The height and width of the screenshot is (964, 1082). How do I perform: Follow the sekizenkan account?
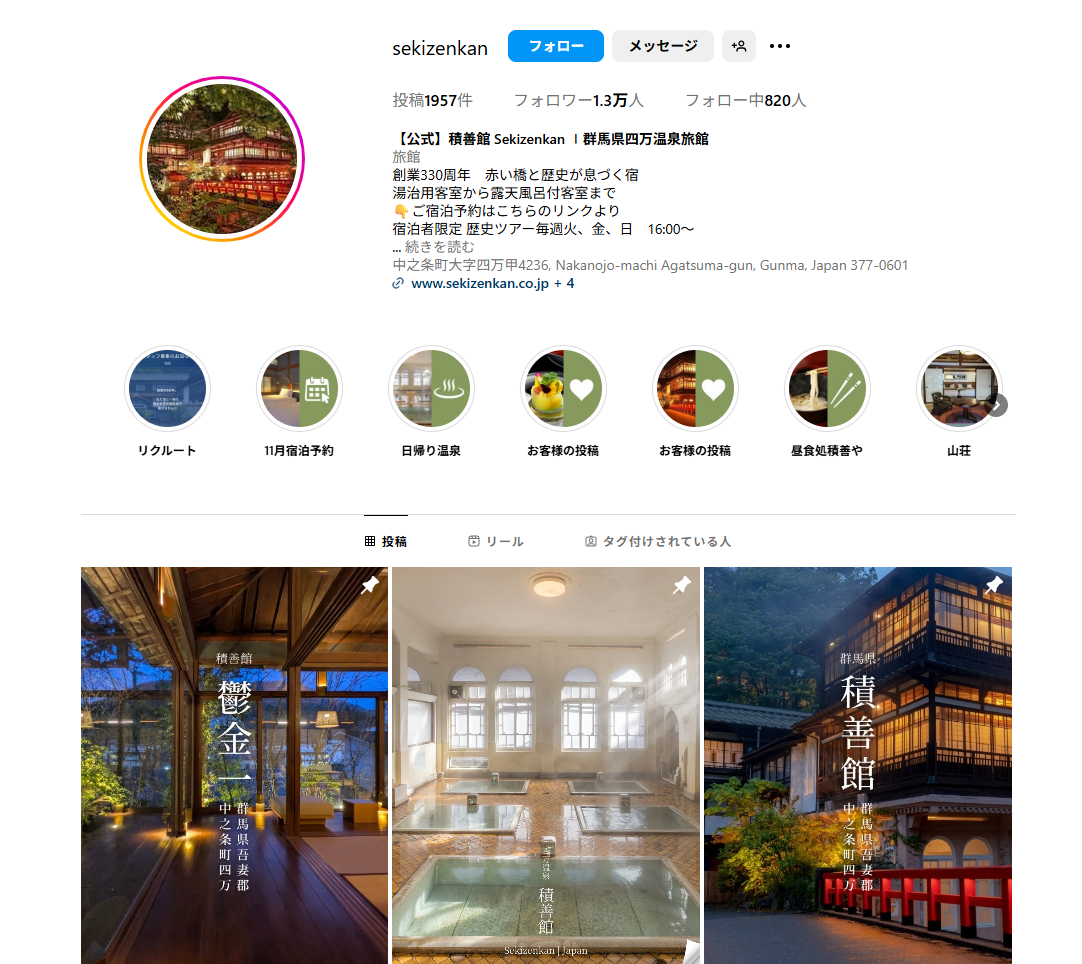tap(555, 46)
